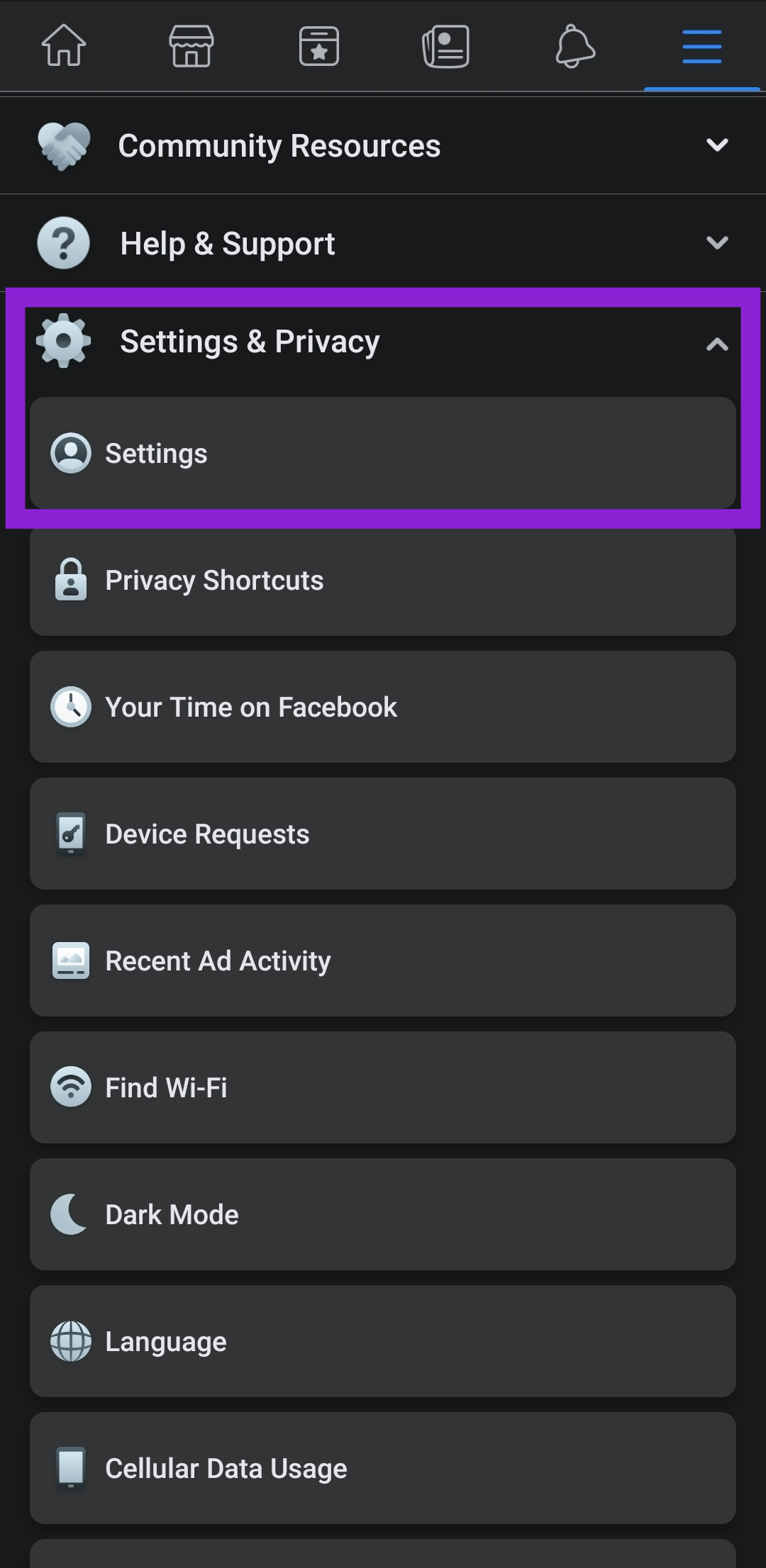Open Find Wi-Fi
The width and height of the screenshot is (766, 1568).
[x=383, y=1087]
